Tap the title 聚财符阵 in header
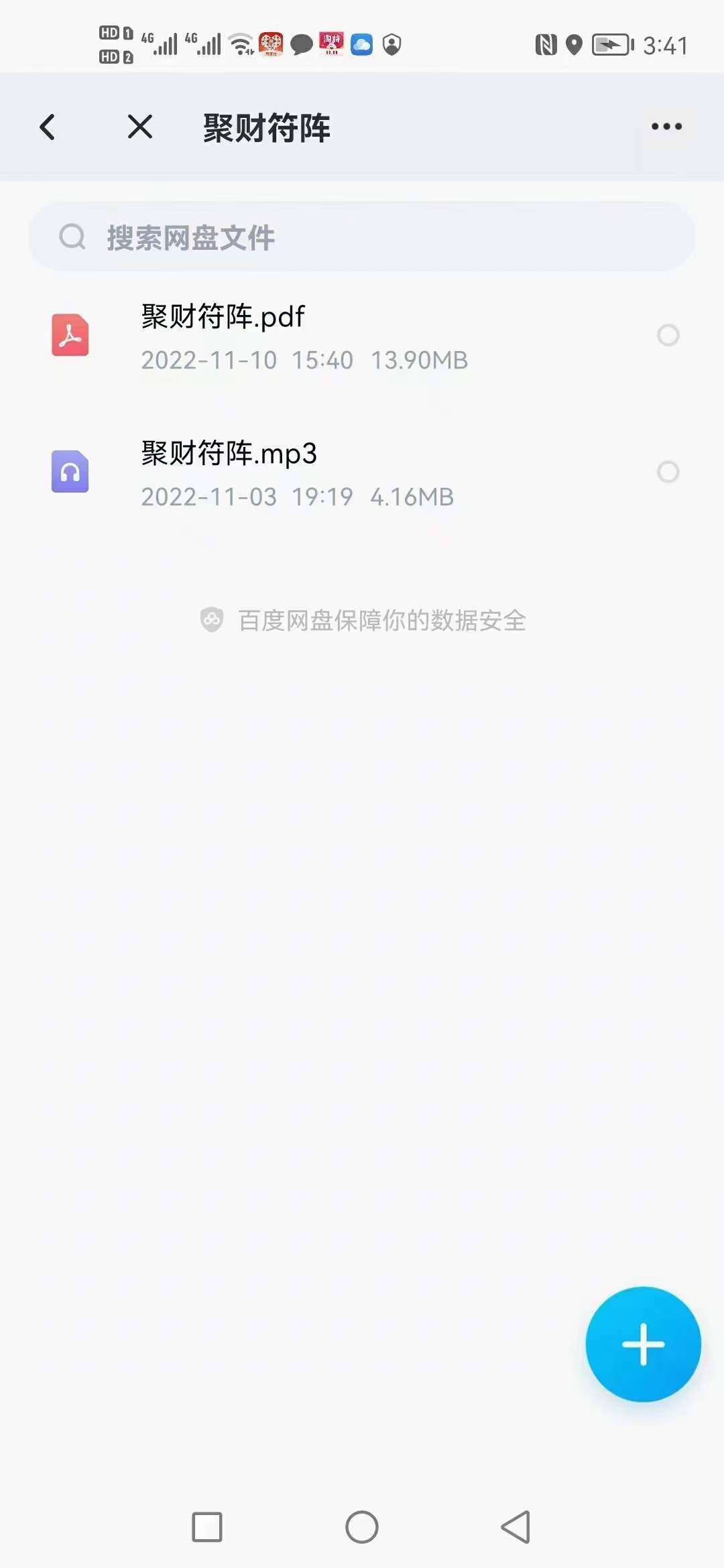 [265, 129]
